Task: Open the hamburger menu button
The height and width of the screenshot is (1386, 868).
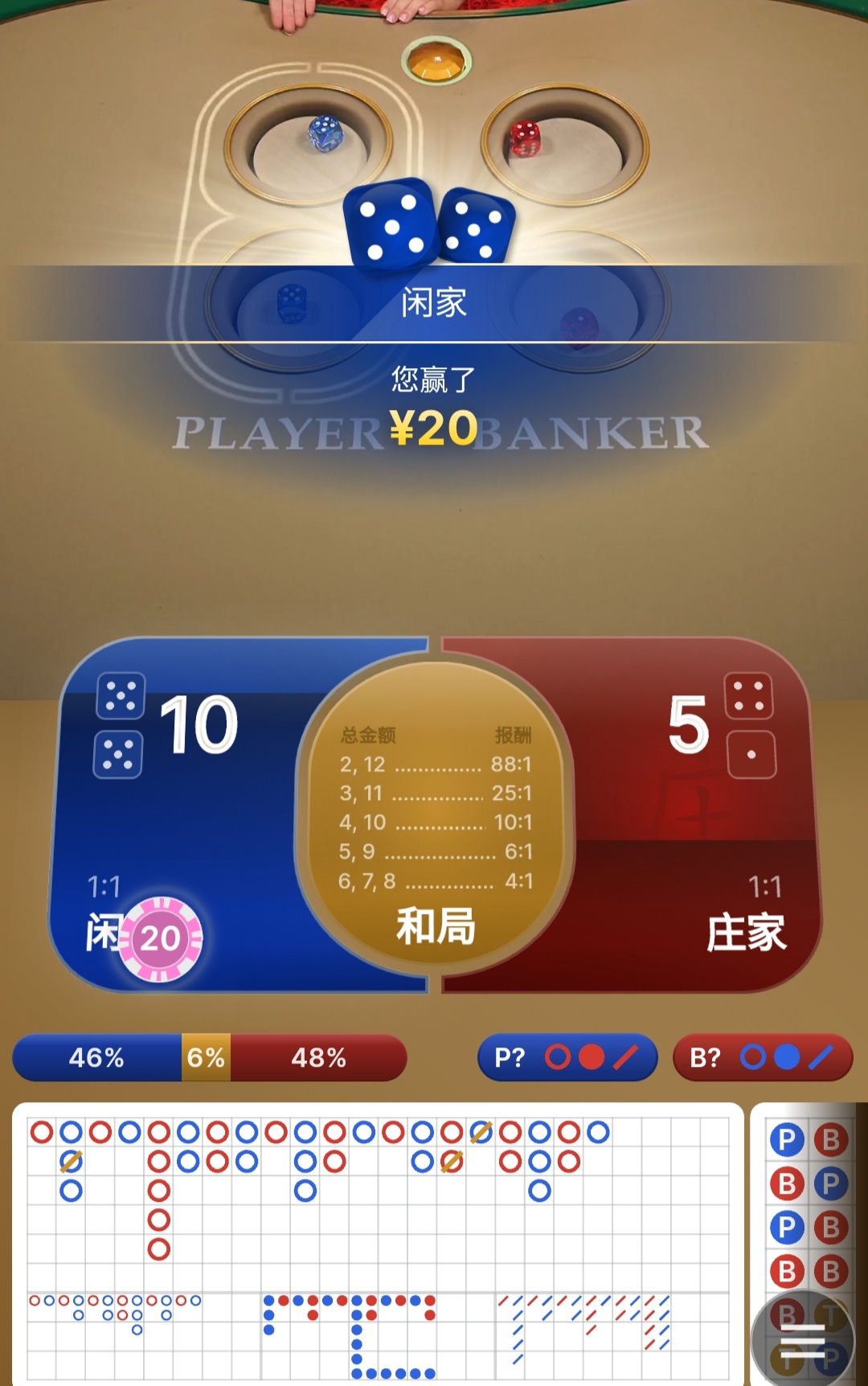Action: pyautogui.click(x=802, y=1339)
